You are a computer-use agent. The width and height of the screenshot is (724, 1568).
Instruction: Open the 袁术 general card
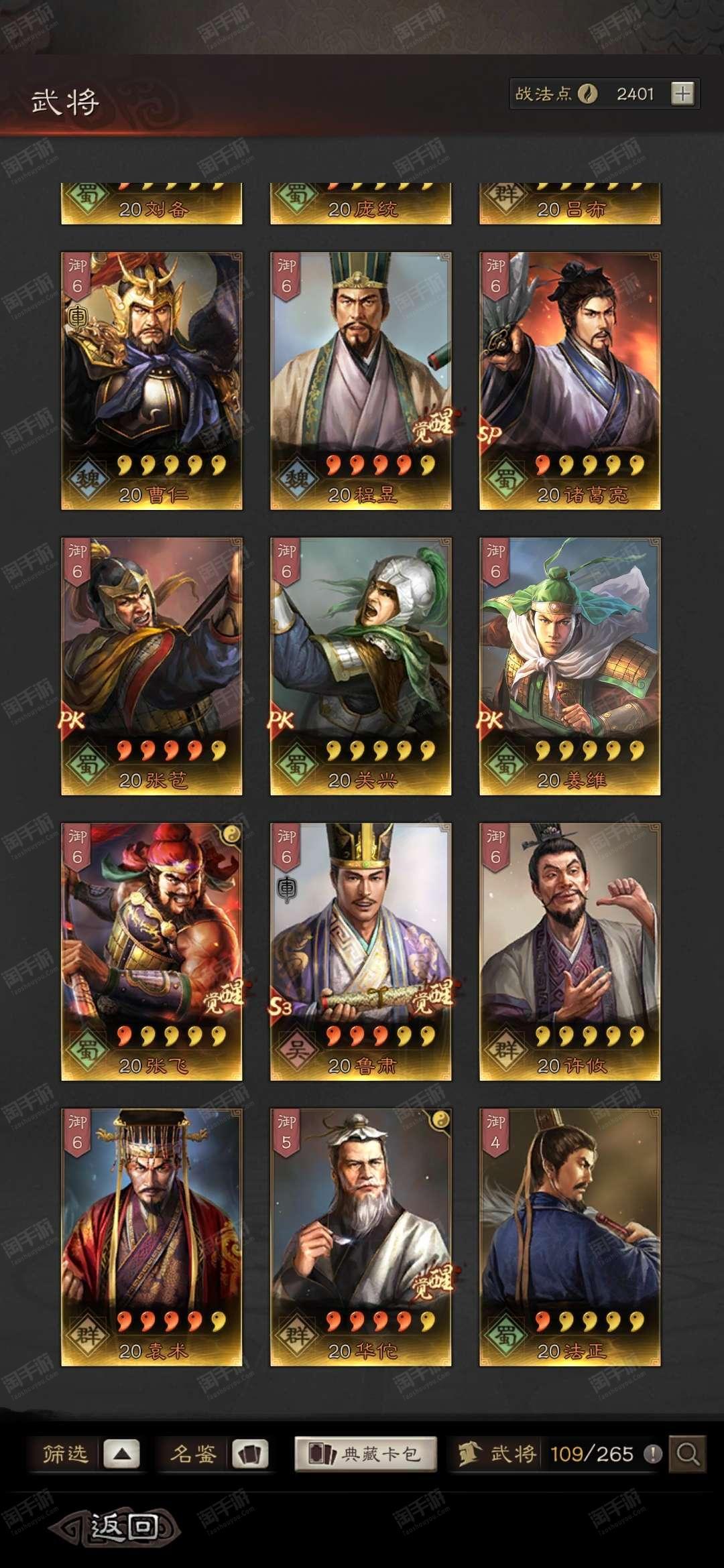coord(152,1237)
